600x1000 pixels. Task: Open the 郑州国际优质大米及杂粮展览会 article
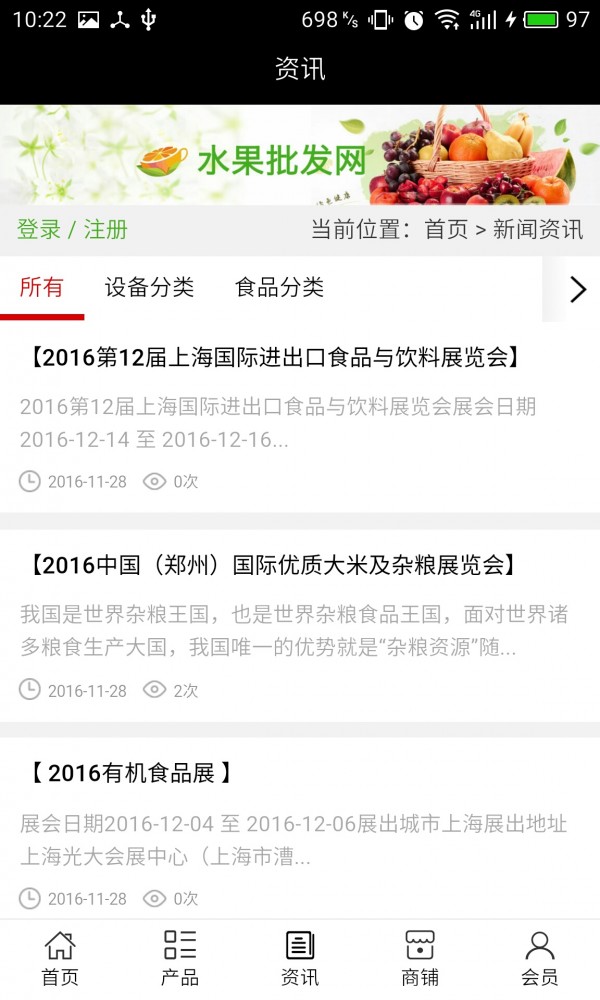coord(272,565)
